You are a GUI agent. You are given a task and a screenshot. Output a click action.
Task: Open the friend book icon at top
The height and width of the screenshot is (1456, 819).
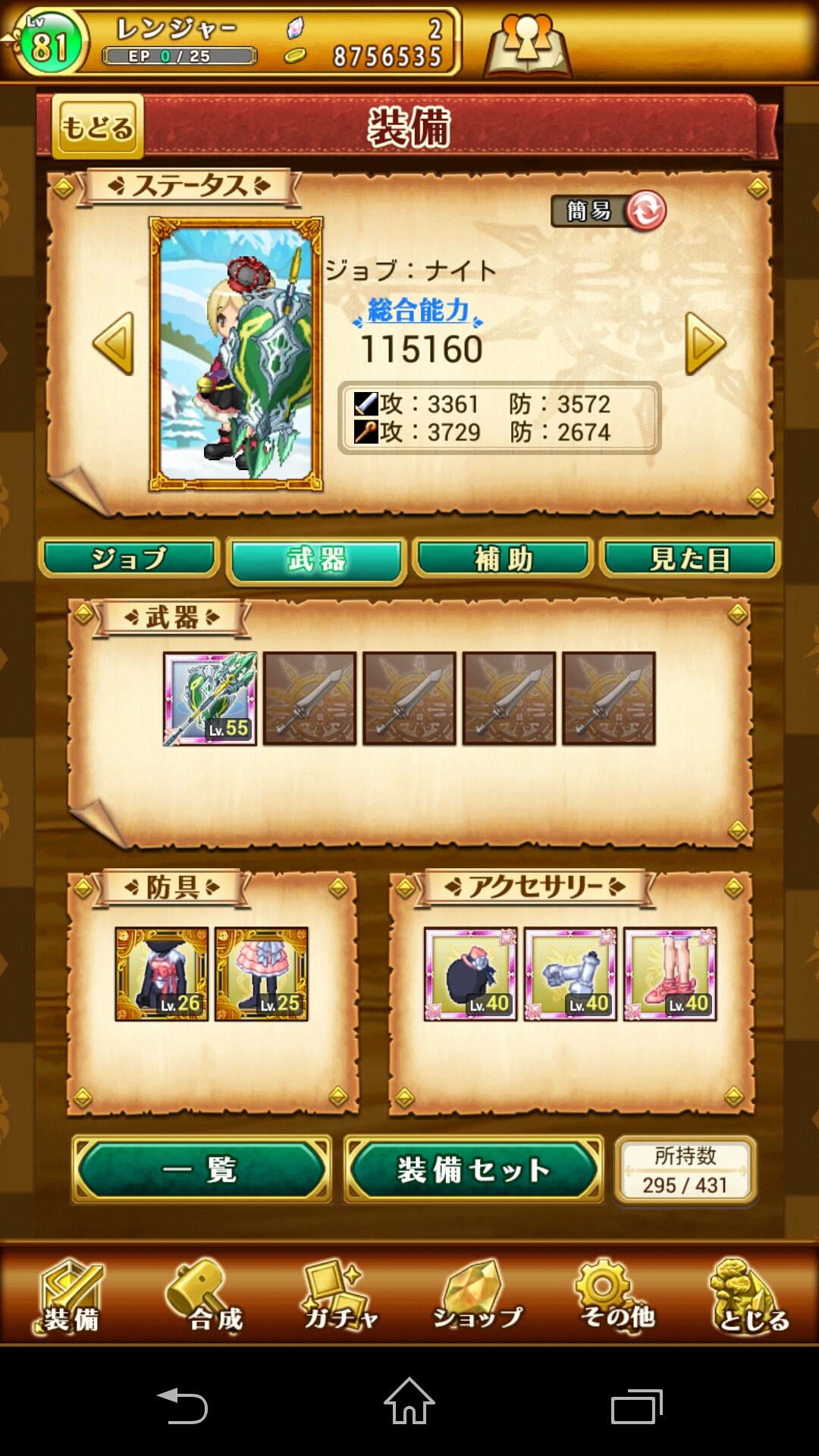point(531,42)
